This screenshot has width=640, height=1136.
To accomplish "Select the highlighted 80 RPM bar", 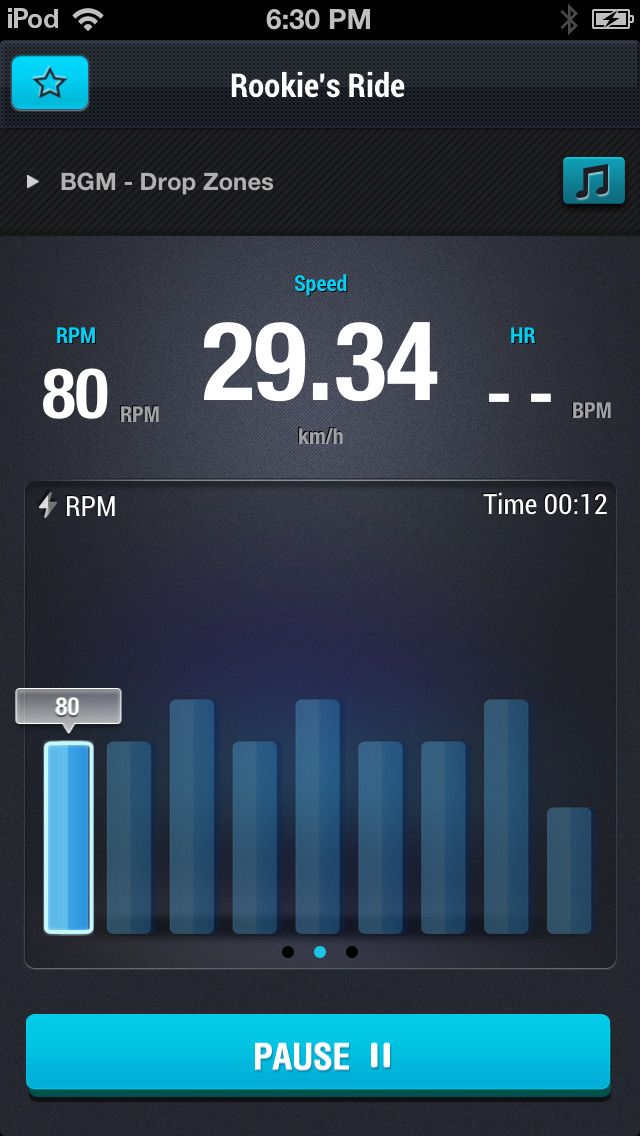I will 68,838.
